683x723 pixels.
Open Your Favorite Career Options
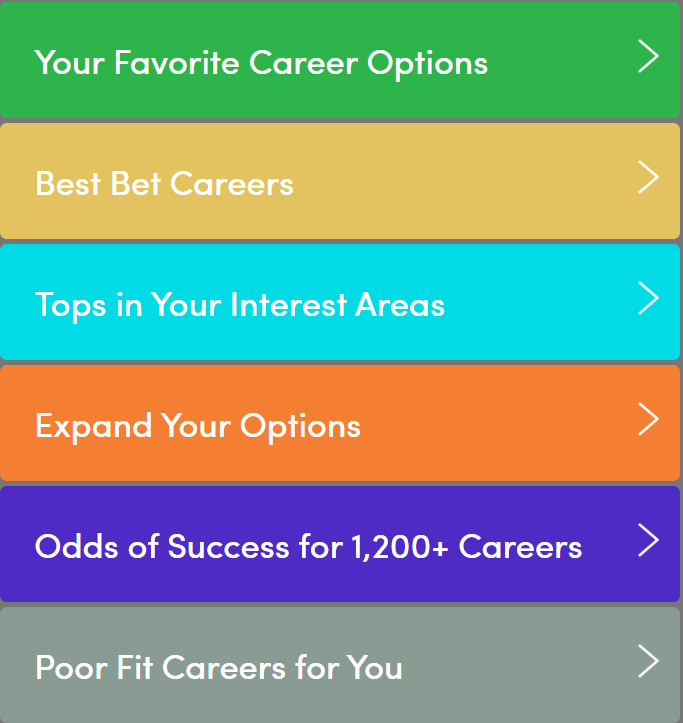coord(340,61)
